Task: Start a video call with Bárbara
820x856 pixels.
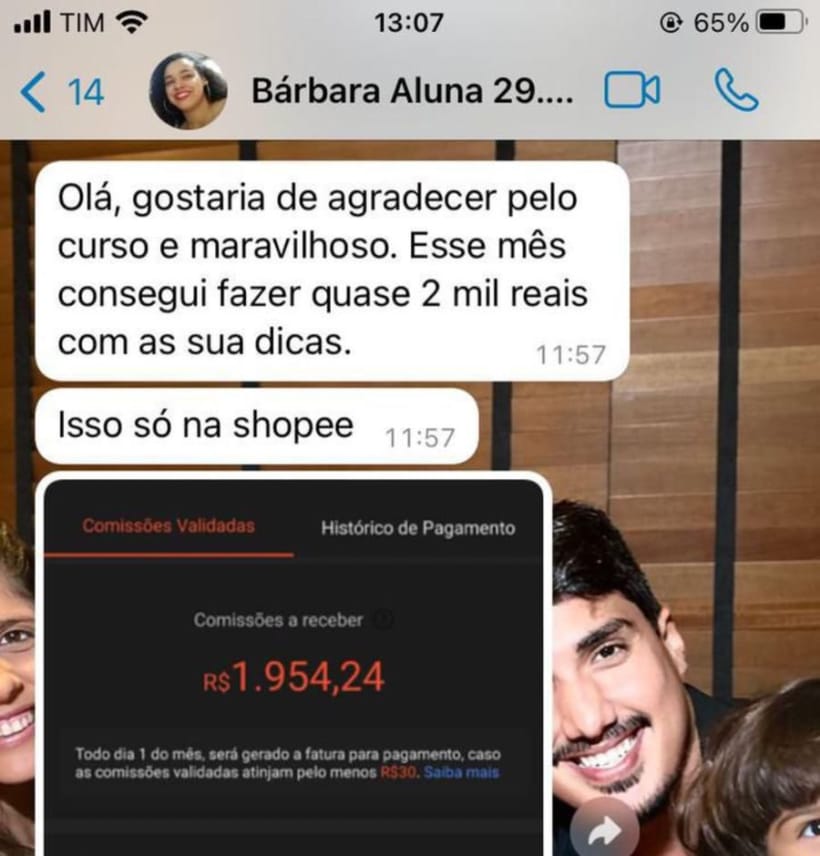Action: 632,92
